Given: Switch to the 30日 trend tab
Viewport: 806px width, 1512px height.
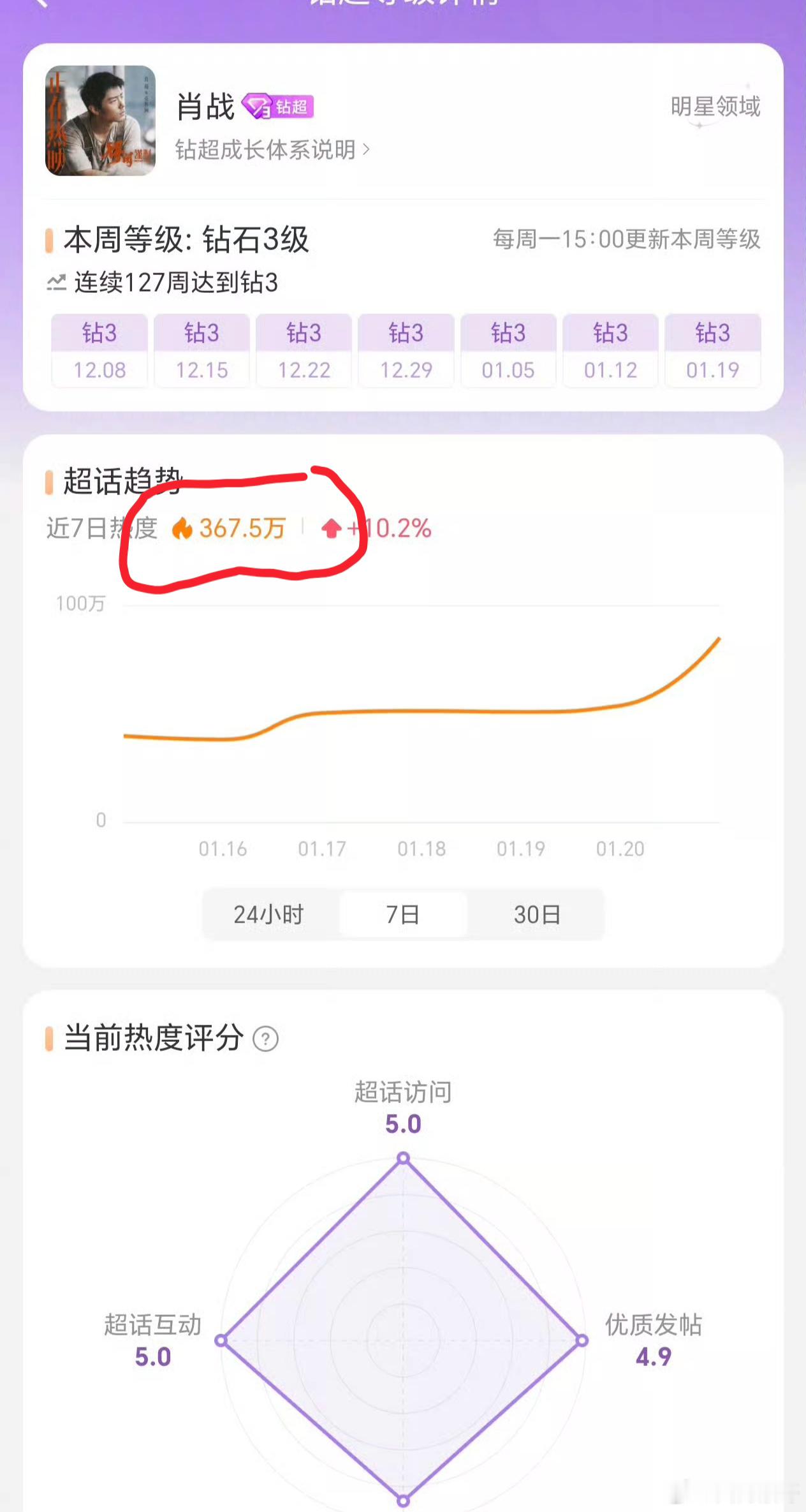Looking at the screenshot, I should 536,914.
